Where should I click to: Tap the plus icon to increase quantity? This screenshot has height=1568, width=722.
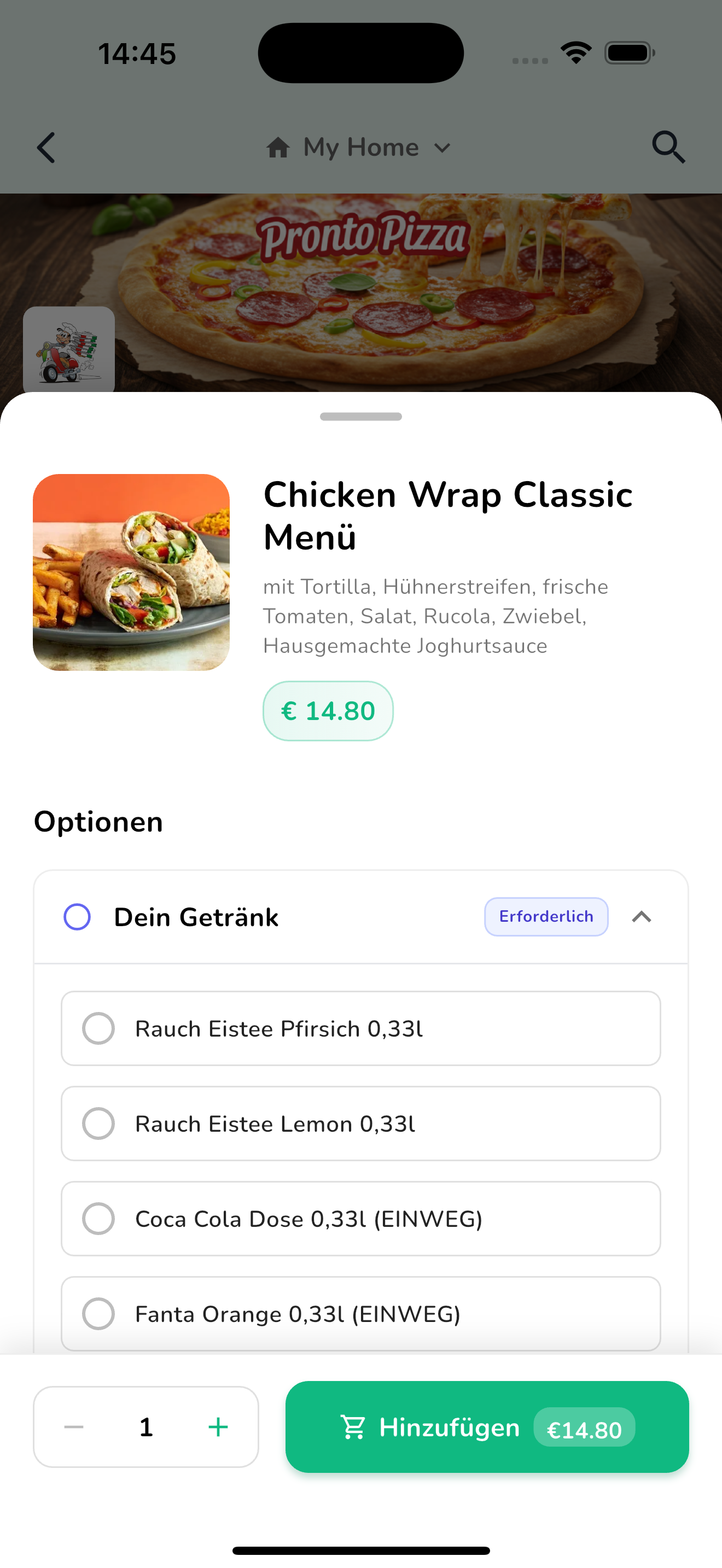(218, 1427)
